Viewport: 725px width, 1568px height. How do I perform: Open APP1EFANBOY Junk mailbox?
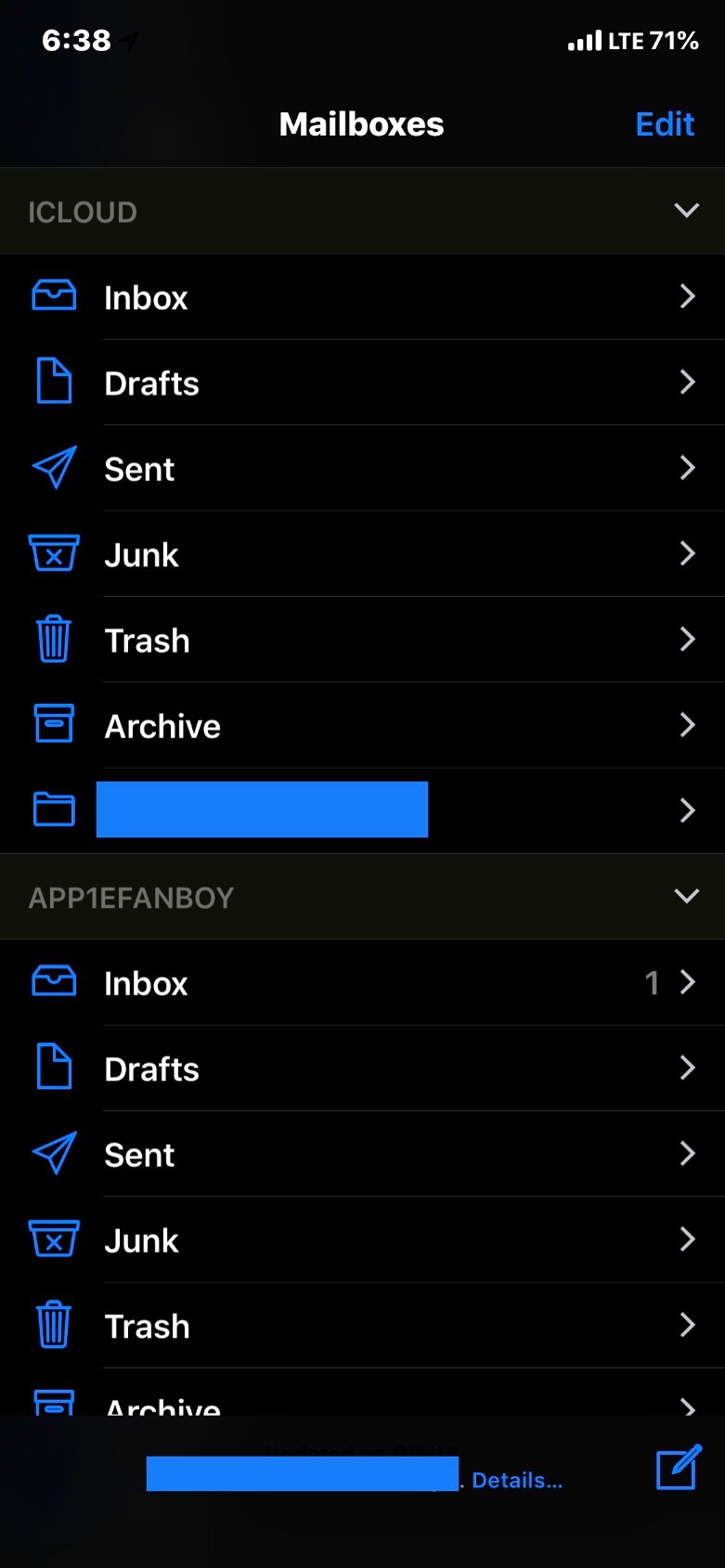point(362,1239)
